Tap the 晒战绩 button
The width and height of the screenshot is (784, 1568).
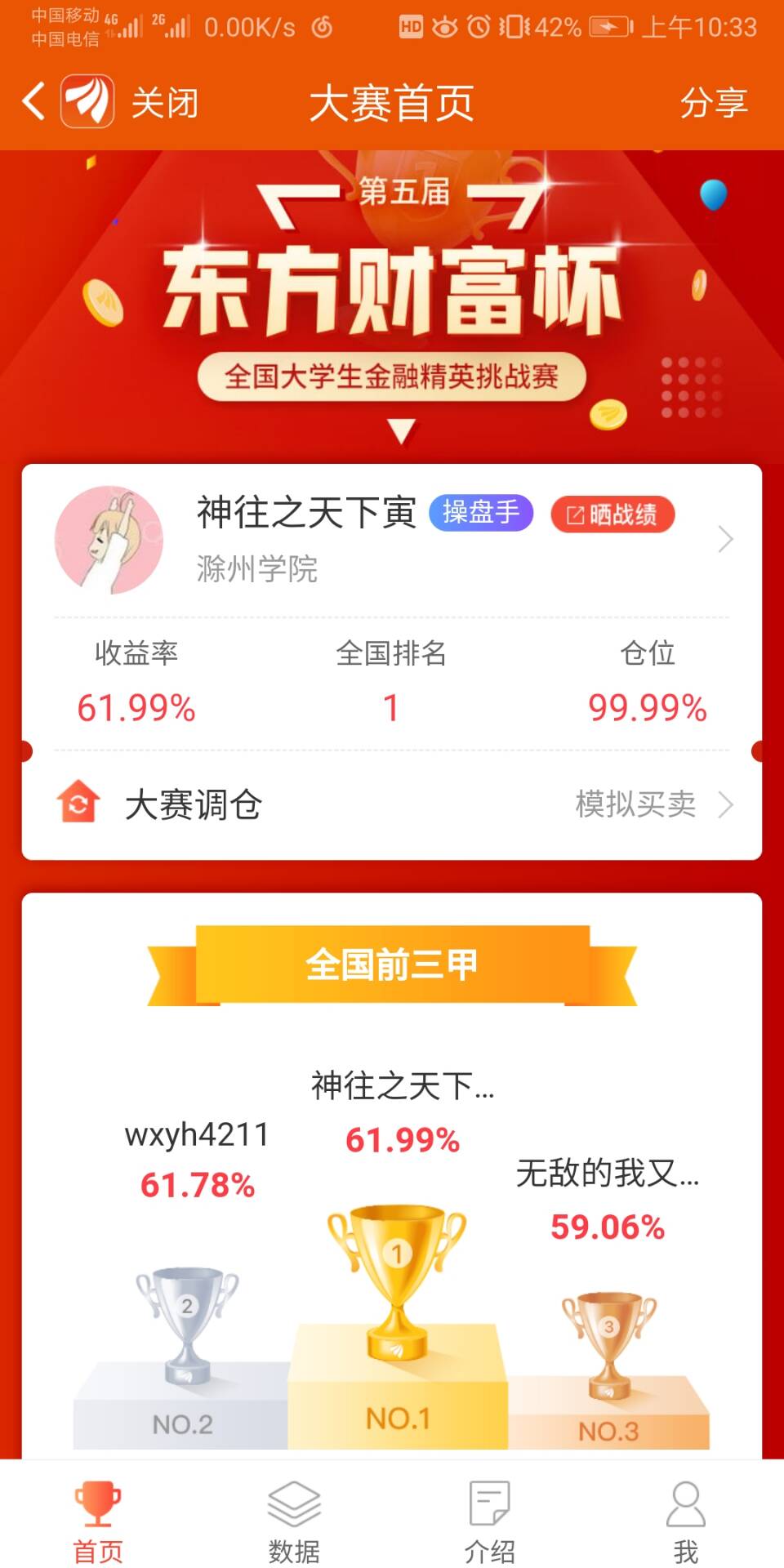(x=612, y=514)
